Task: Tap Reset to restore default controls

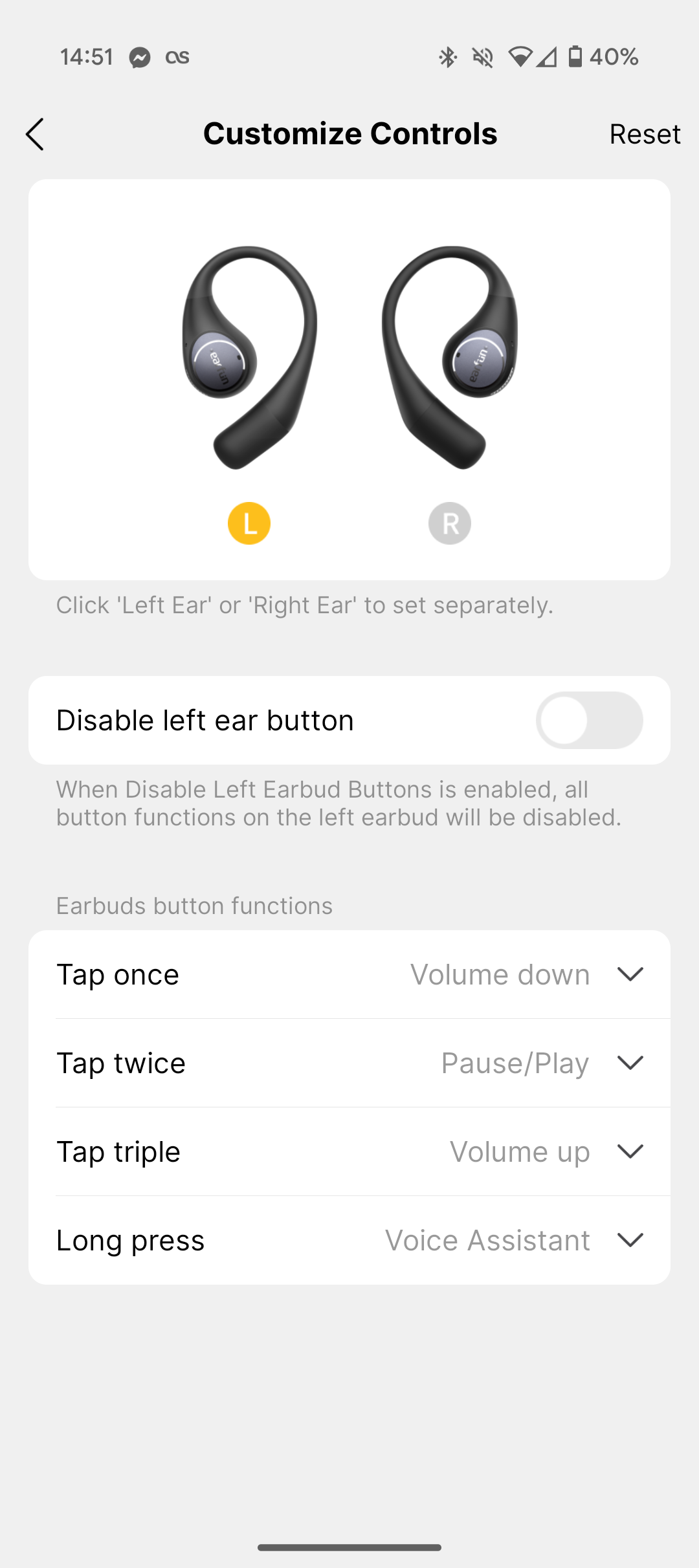Action: coord(645,134)
